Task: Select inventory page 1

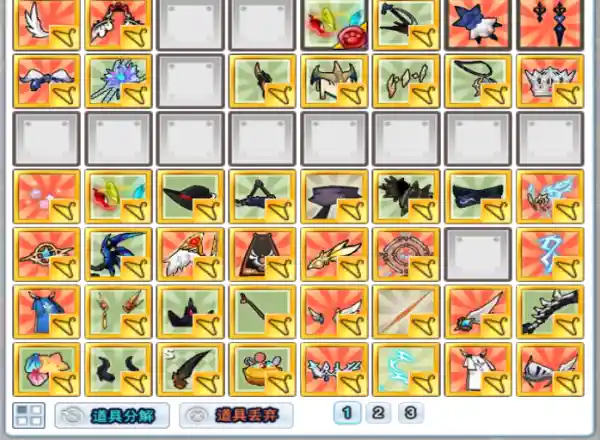Action: 346,413
